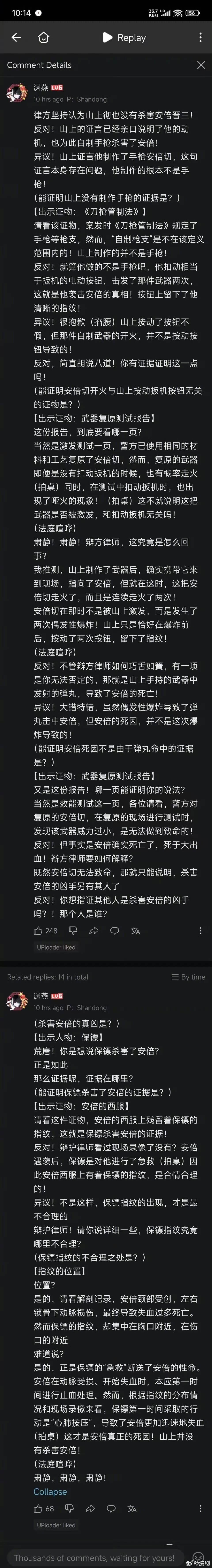
Task: Translate the reply comment
Action: 132,1508
